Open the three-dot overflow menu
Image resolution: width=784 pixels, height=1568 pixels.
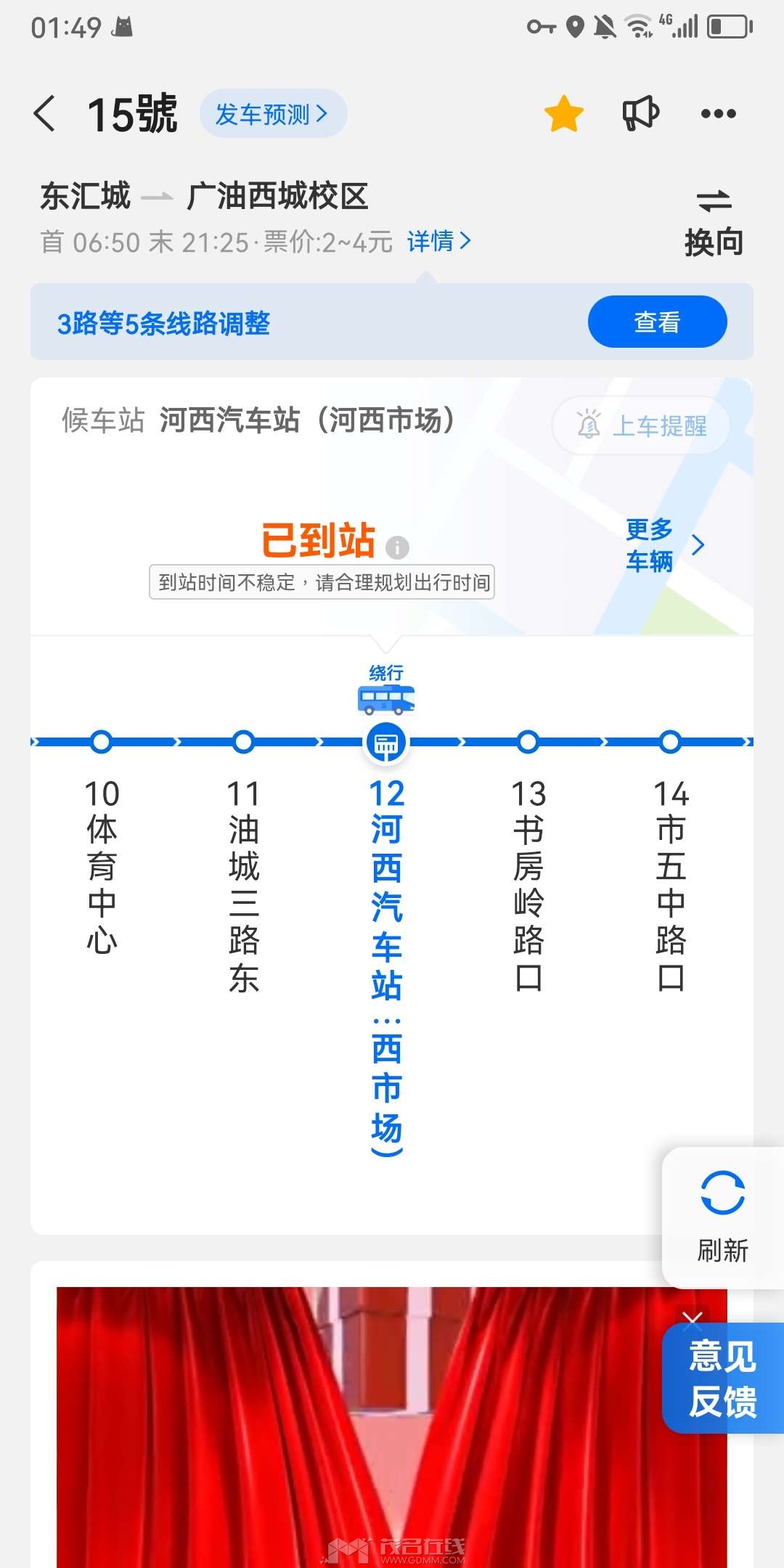[719, 114]
